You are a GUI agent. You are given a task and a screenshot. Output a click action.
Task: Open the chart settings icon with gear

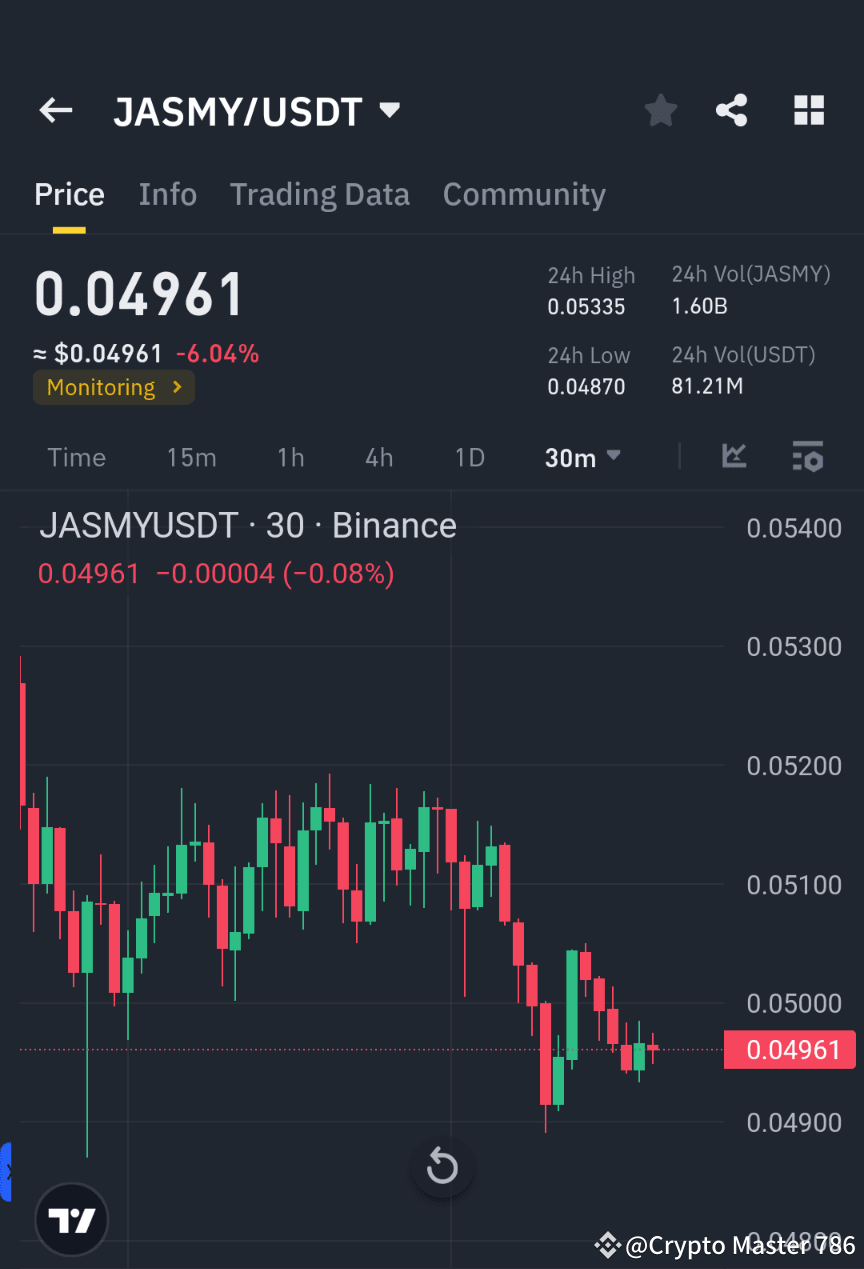point(808,457)
